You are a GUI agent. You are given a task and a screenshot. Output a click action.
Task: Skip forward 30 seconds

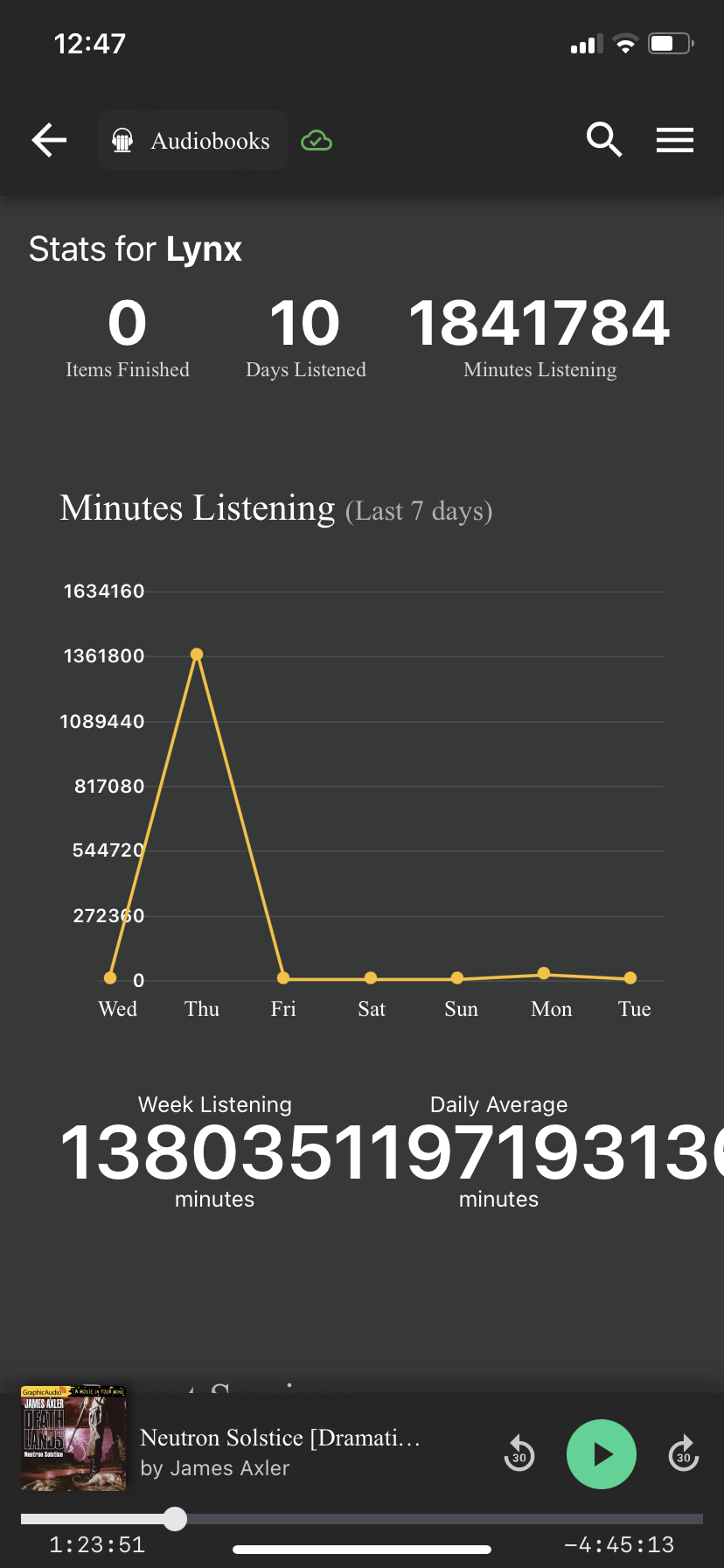pos(684,1454)
